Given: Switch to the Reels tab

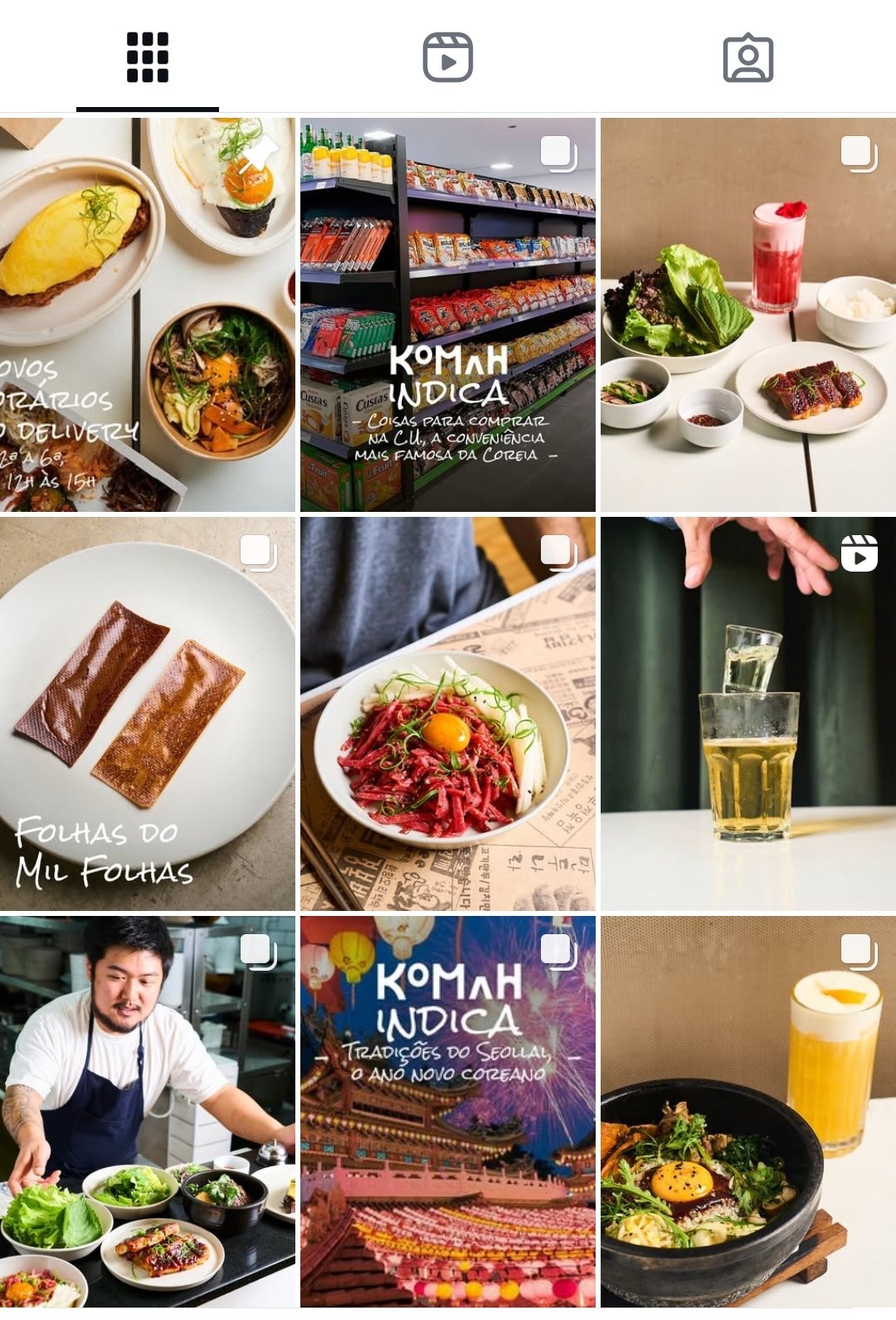Looking at the screenshot, I should tap(448, 57).
